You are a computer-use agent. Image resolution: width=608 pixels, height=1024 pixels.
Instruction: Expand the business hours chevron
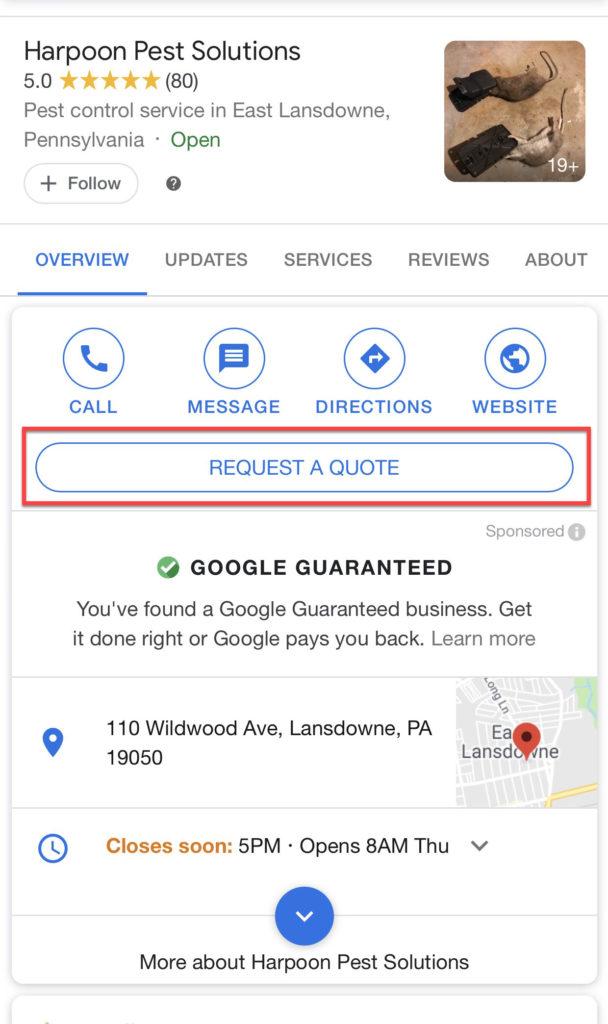(x=480, y=846)
